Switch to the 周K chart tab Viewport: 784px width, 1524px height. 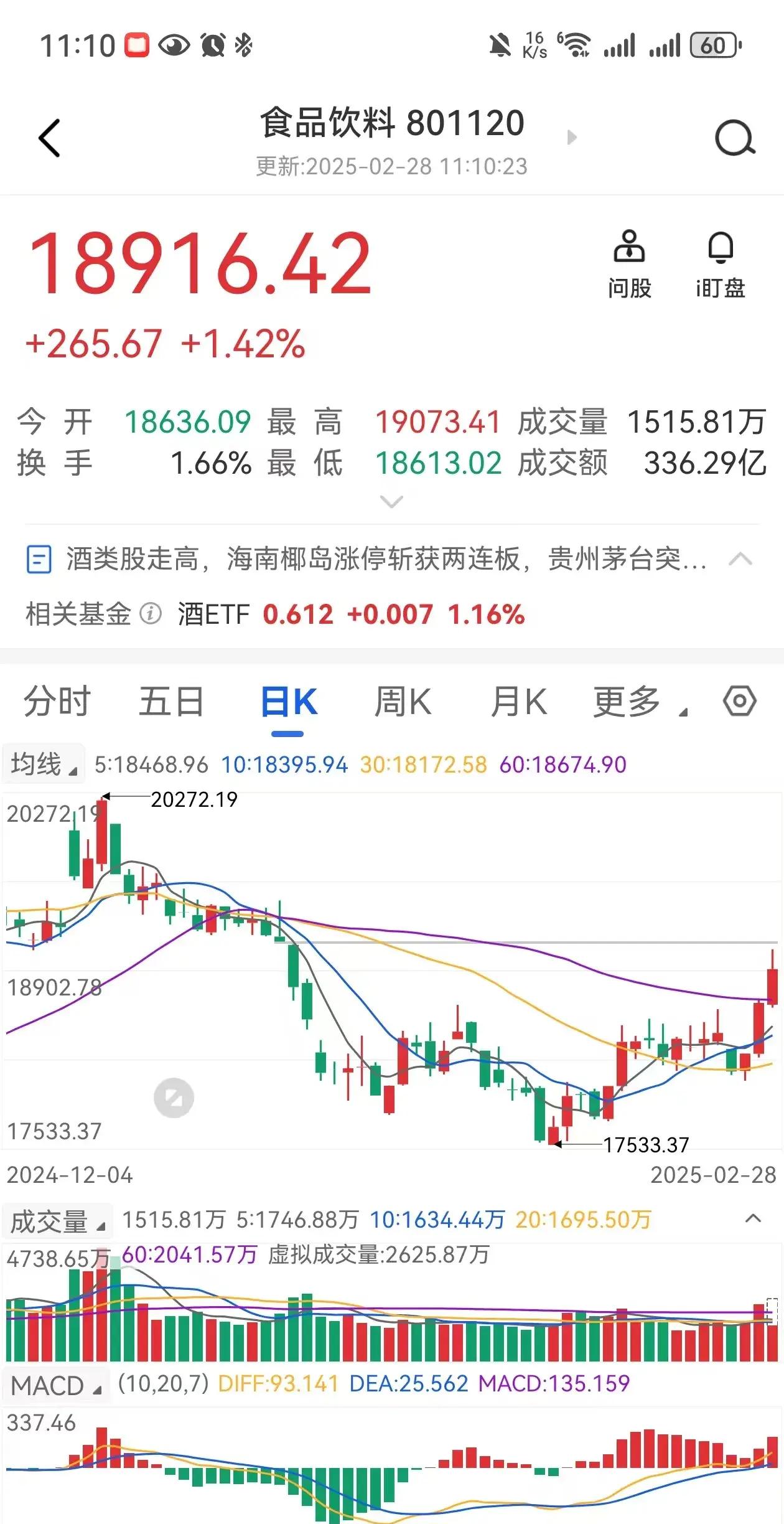[x=403, y=702]
